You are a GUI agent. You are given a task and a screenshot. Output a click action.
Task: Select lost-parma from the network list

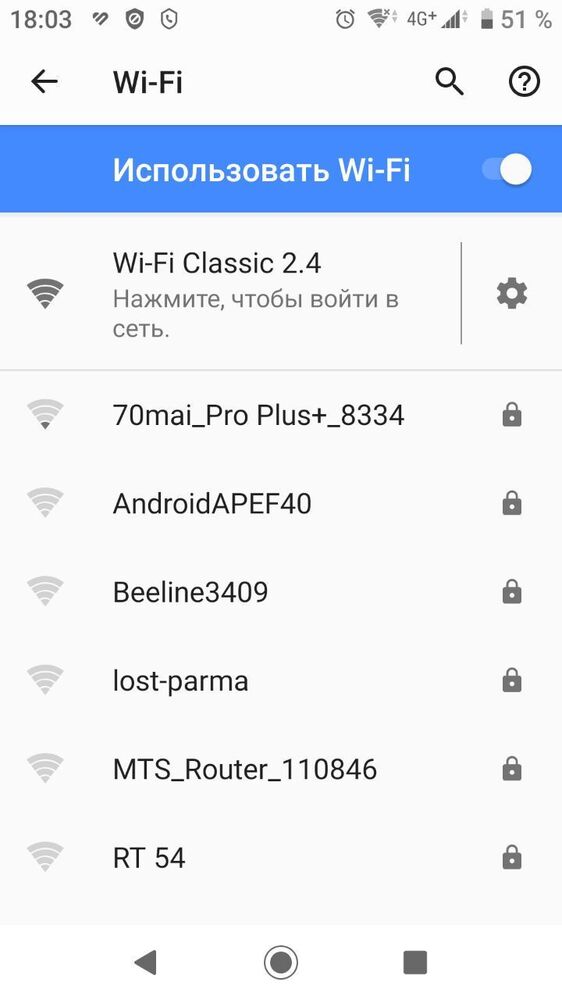click(281, 681)
